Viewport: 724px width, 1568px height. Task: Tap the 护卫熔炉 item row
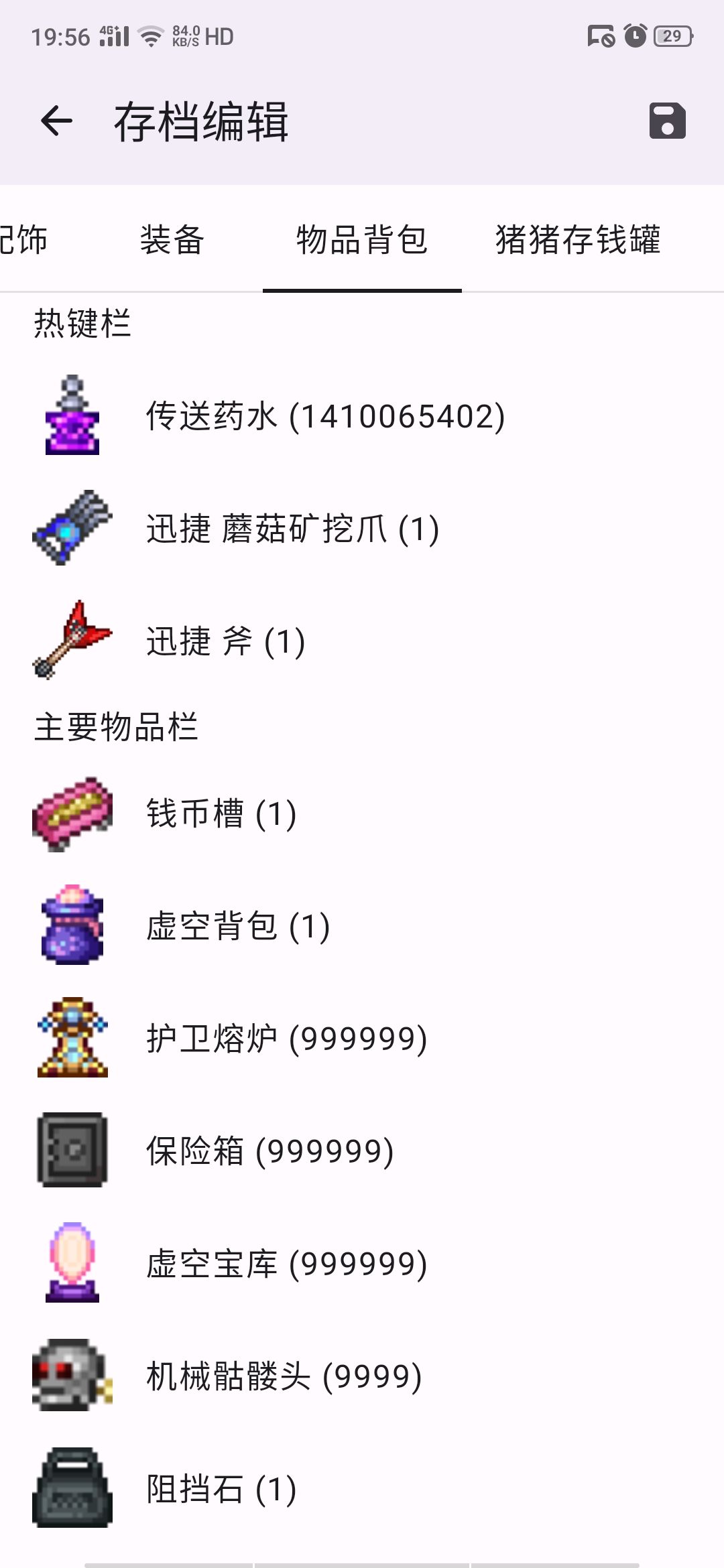(286, 1039)
